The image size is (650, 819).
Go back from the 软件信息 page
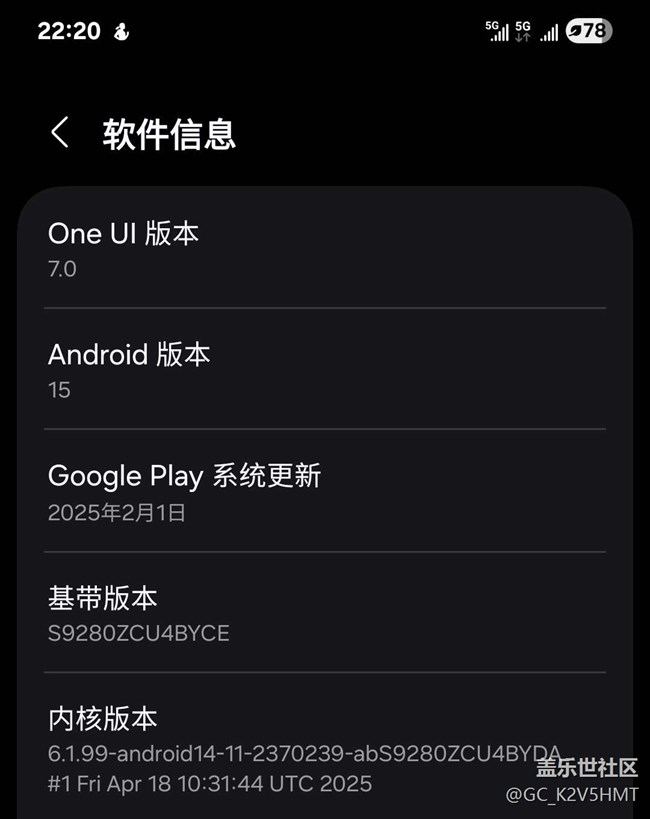click(x=60, y=133)
